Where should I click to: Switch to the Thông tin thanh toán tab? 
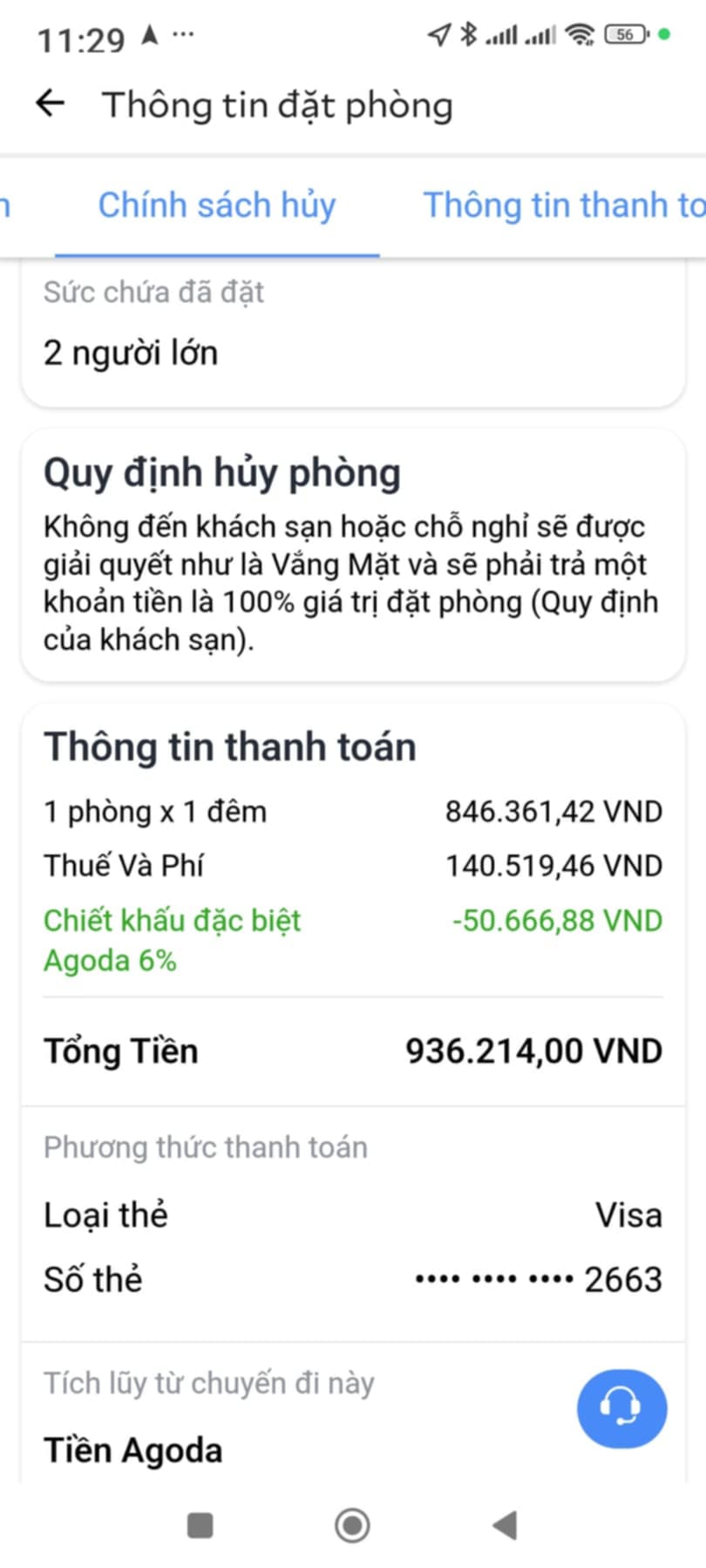coord(564,206)
